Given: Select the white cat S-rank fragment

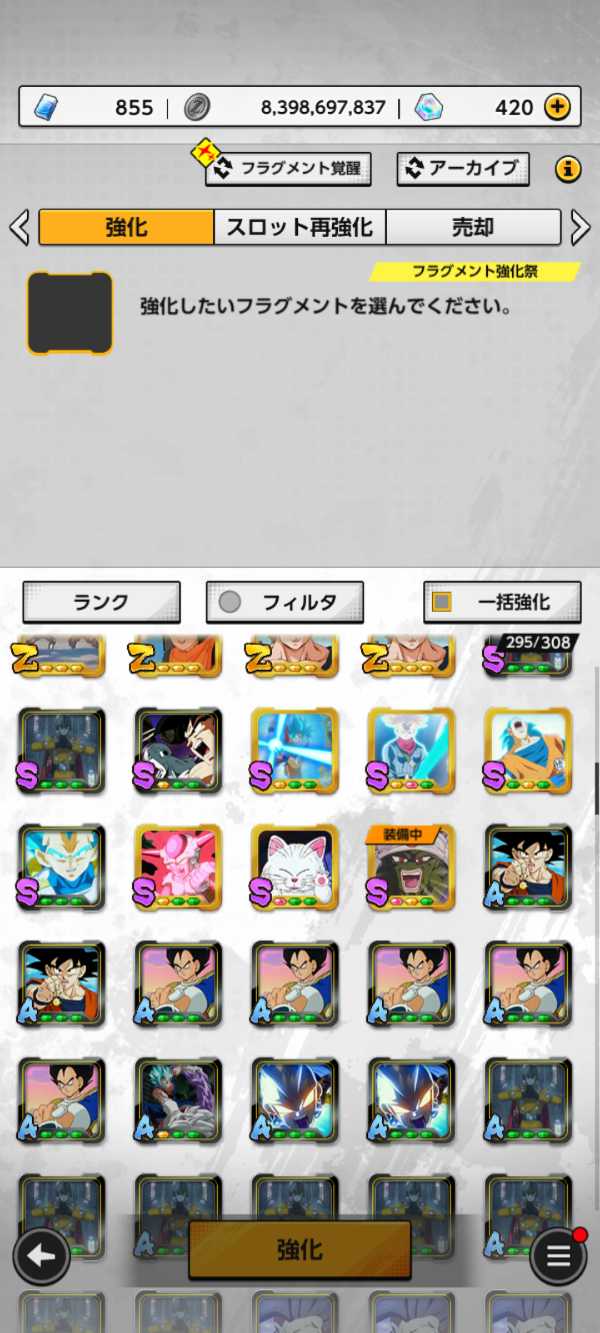Looking at the screenshot, I should 294,867.
